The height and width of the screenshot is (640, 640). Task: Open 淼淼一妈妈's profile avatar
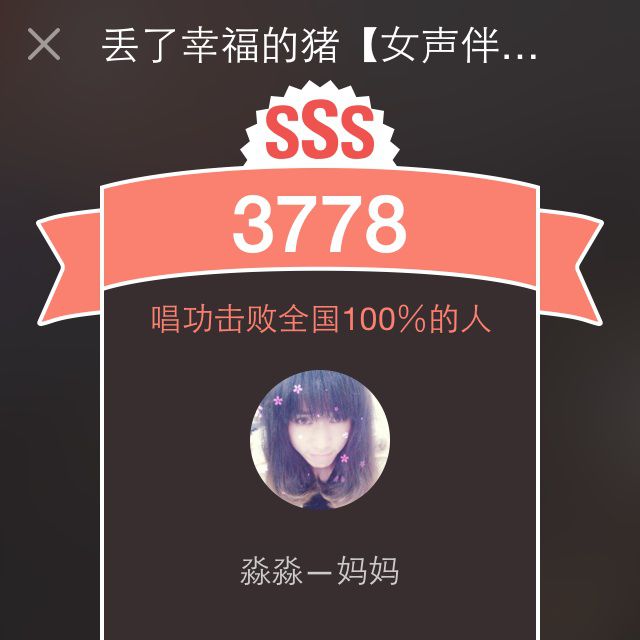point(320,439)
